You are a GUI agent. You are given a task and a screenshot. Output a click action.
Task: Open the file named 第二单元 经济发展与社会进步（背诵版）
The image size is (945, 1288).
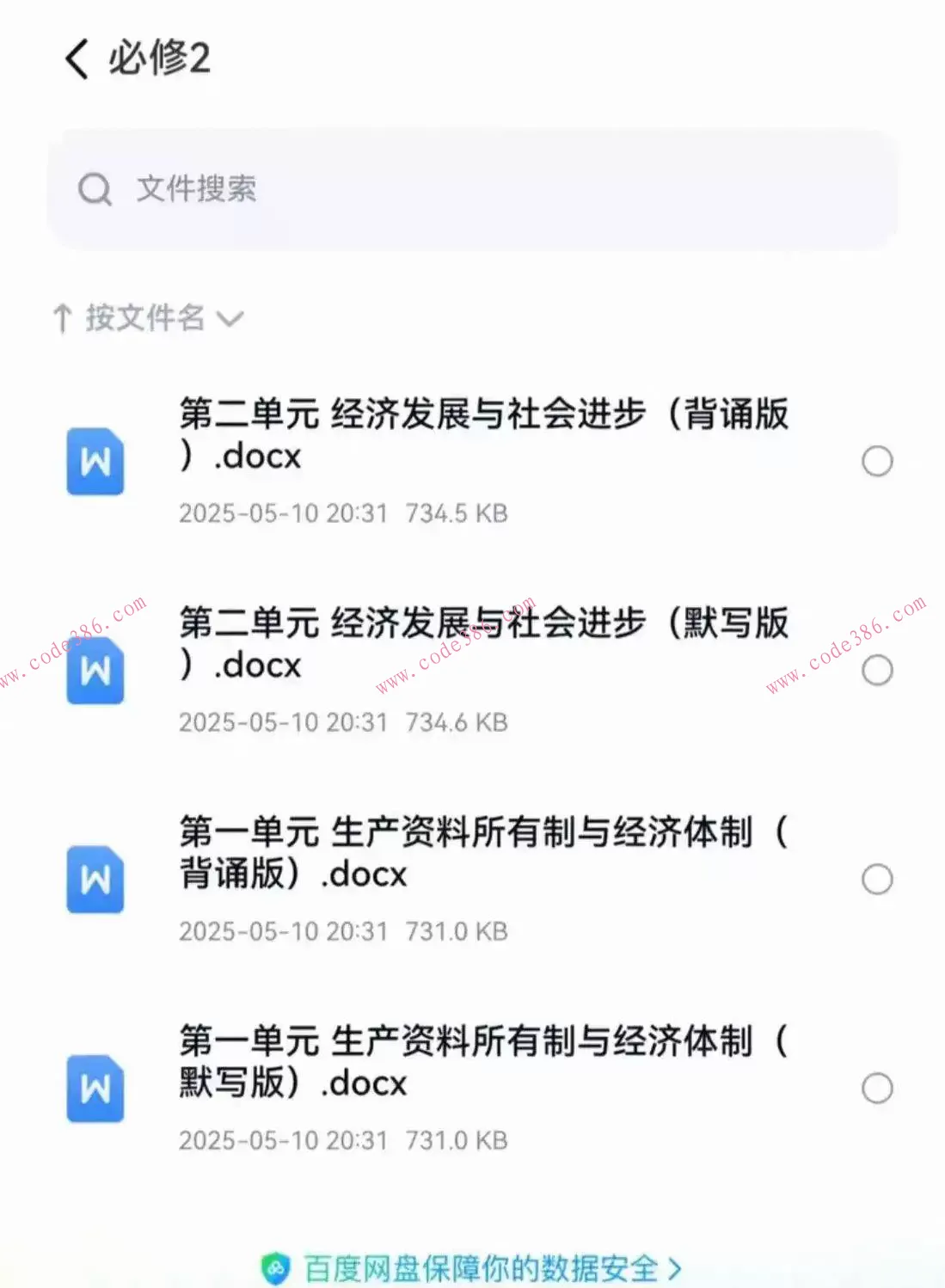(x=482, y=434)
